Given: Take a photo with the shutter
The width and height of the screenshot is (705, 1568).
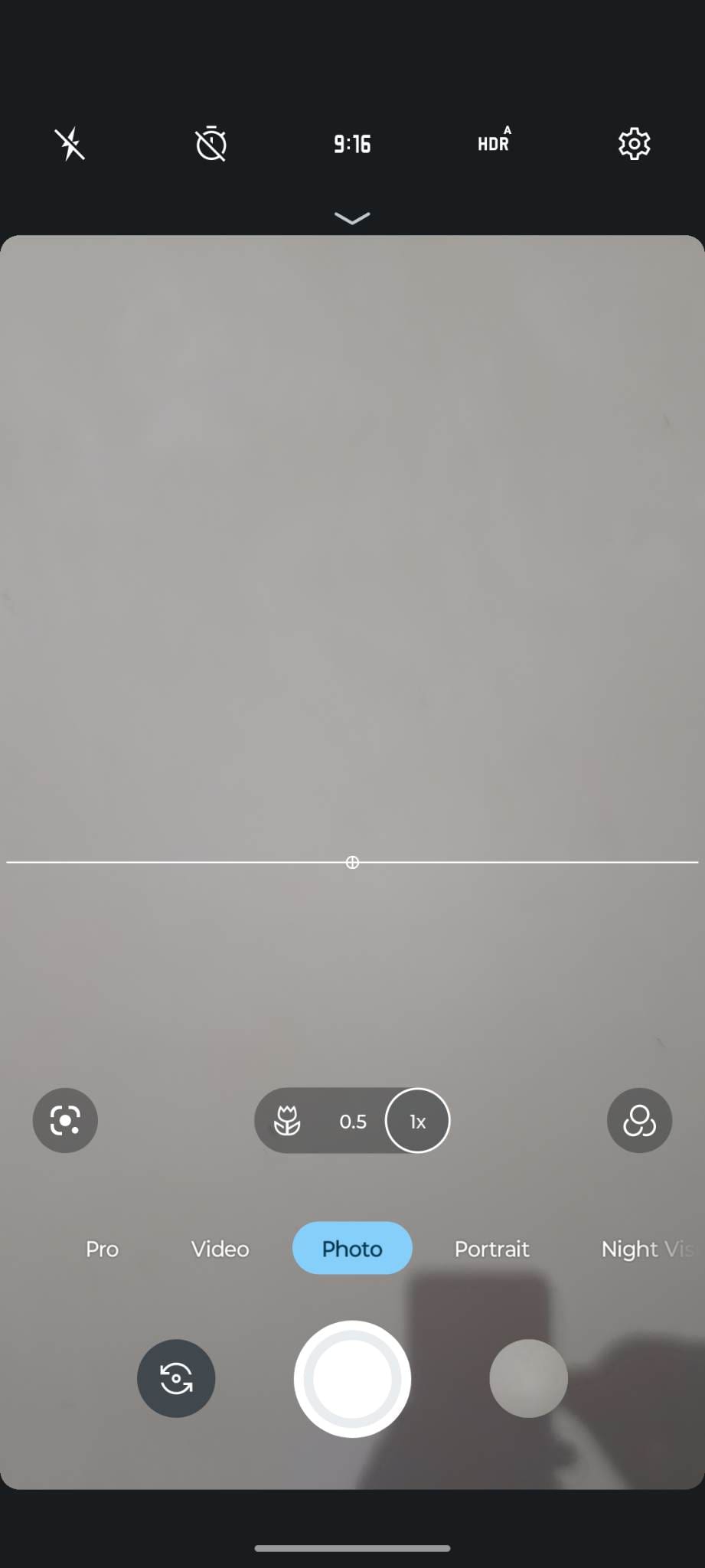Looking at the screenshot, I should (352, 1378).
